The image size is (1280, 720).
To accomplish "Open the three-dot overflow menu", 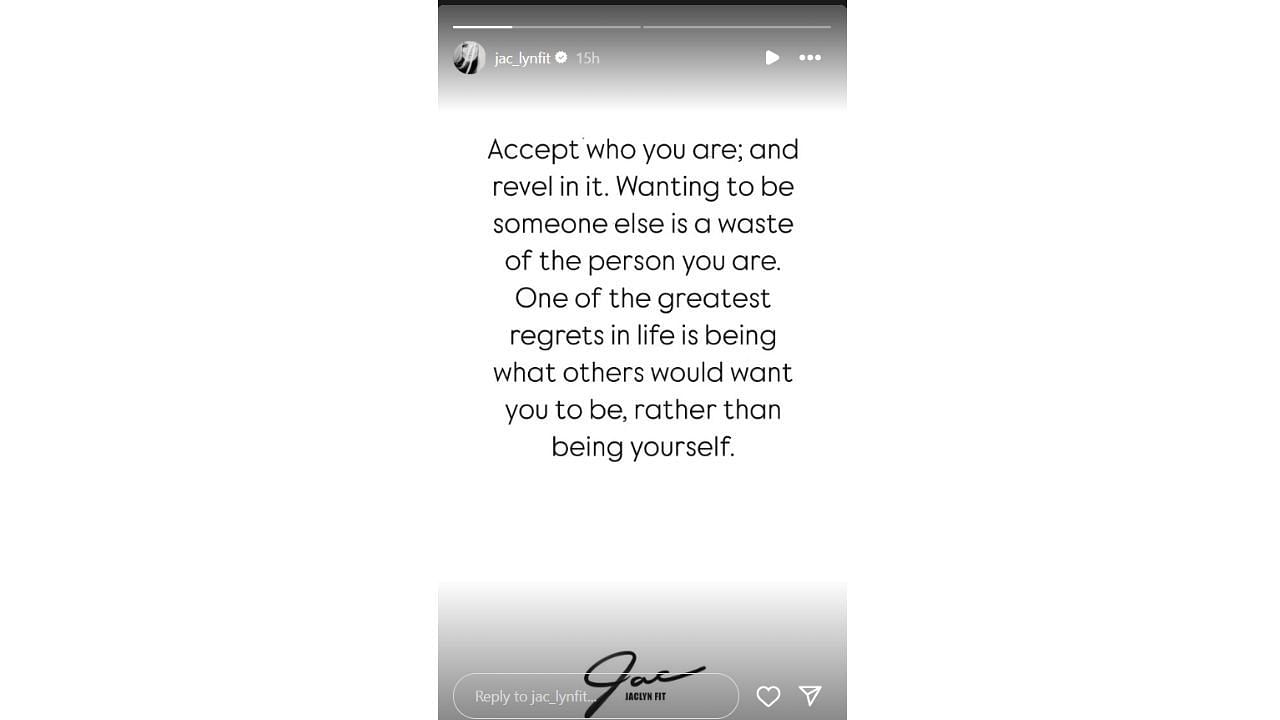I will 810,58.
